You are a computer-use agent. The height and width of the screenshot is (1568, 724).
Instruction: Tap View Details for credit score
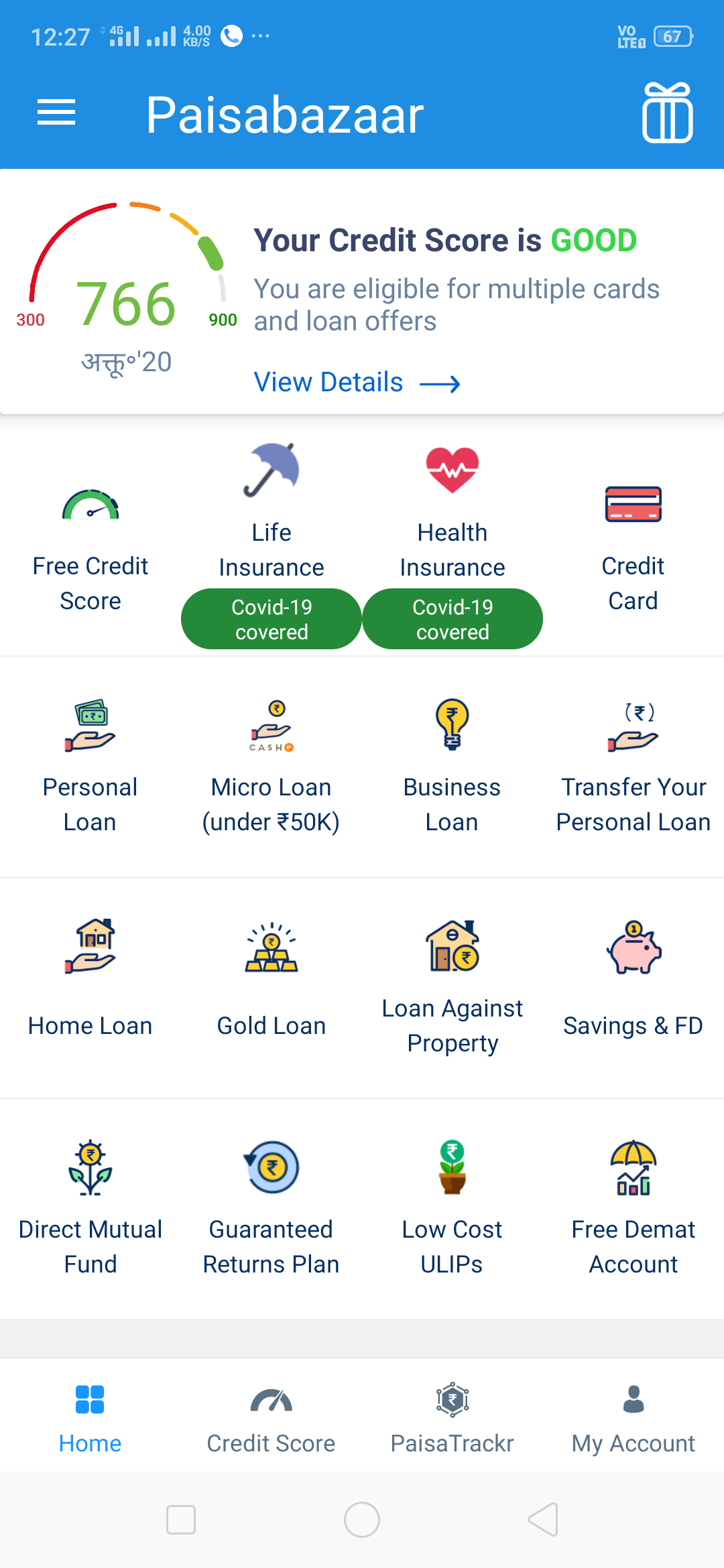357,383
